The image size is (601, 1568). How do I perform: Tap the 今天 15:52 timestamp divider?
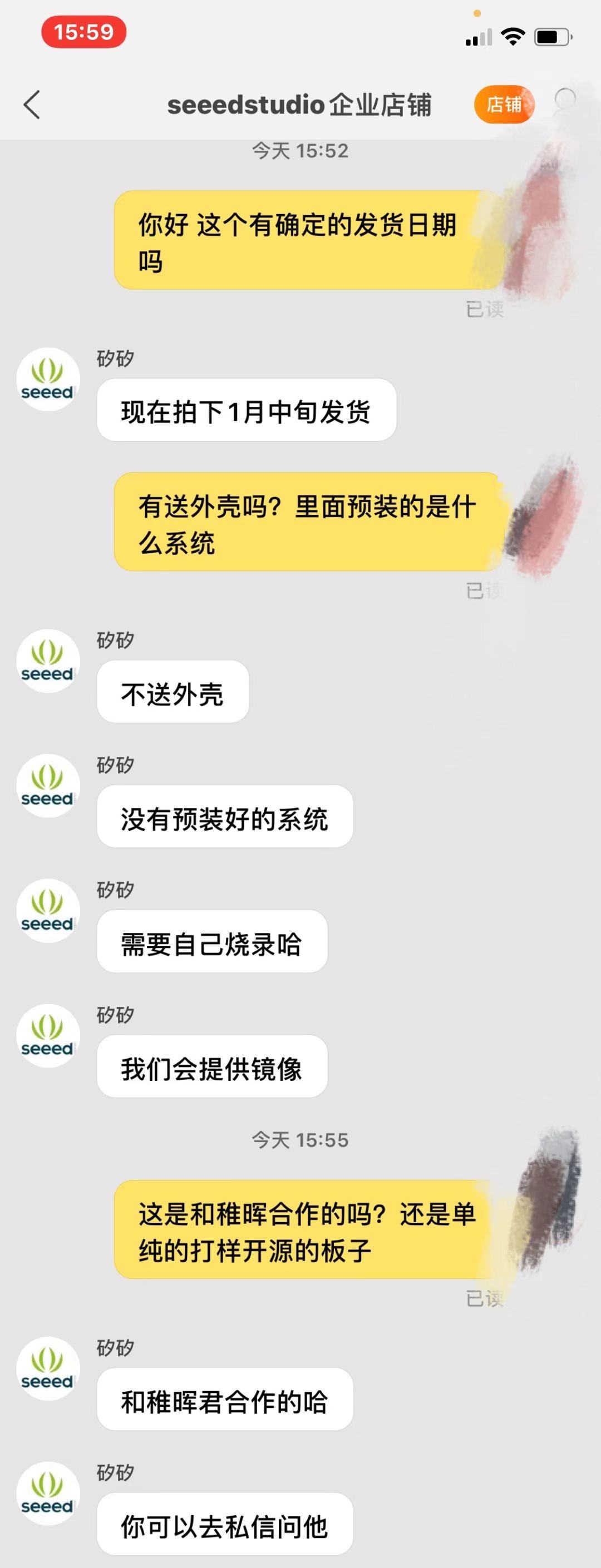point(300,151)
